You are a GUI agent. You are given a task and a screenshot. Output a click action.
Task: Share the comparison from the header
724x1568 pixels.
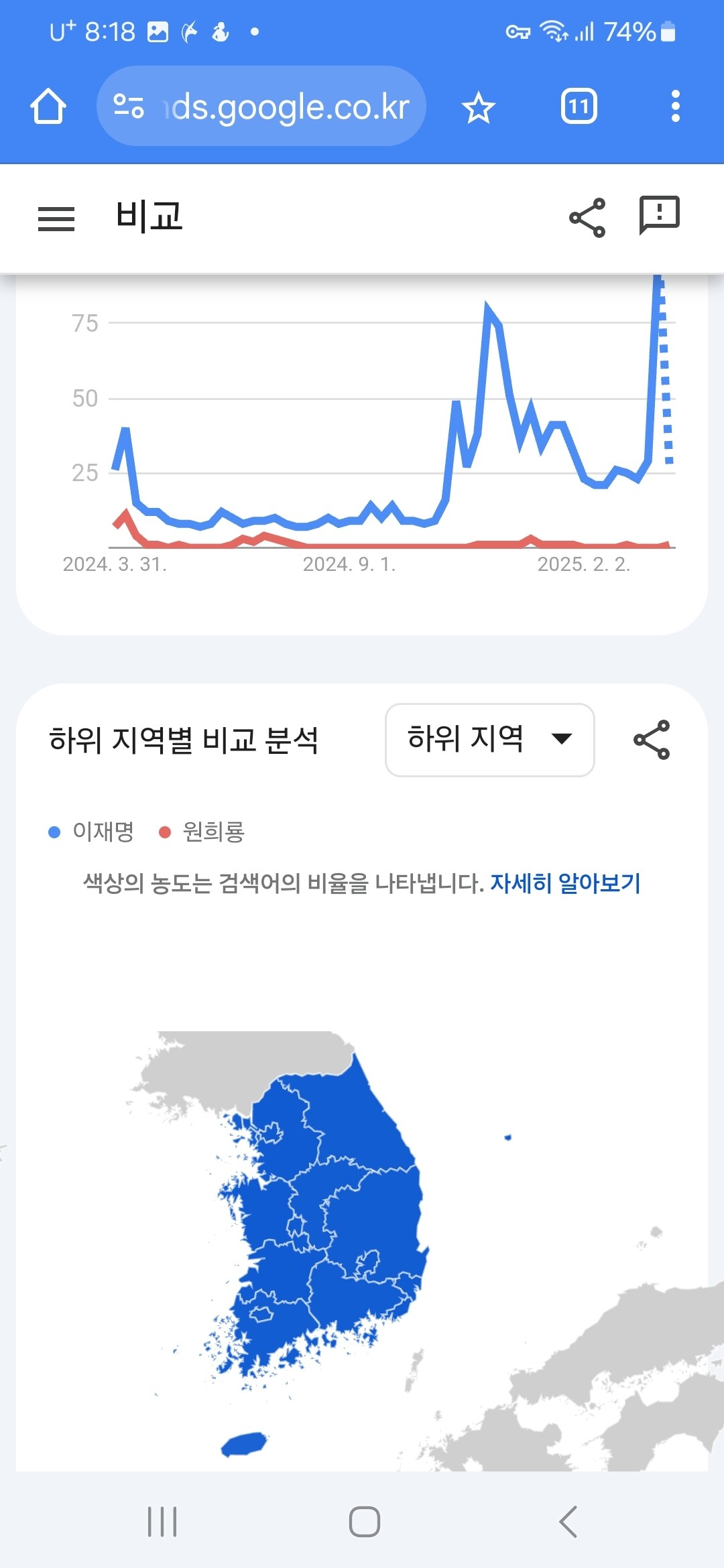click(x=587, y=218)
